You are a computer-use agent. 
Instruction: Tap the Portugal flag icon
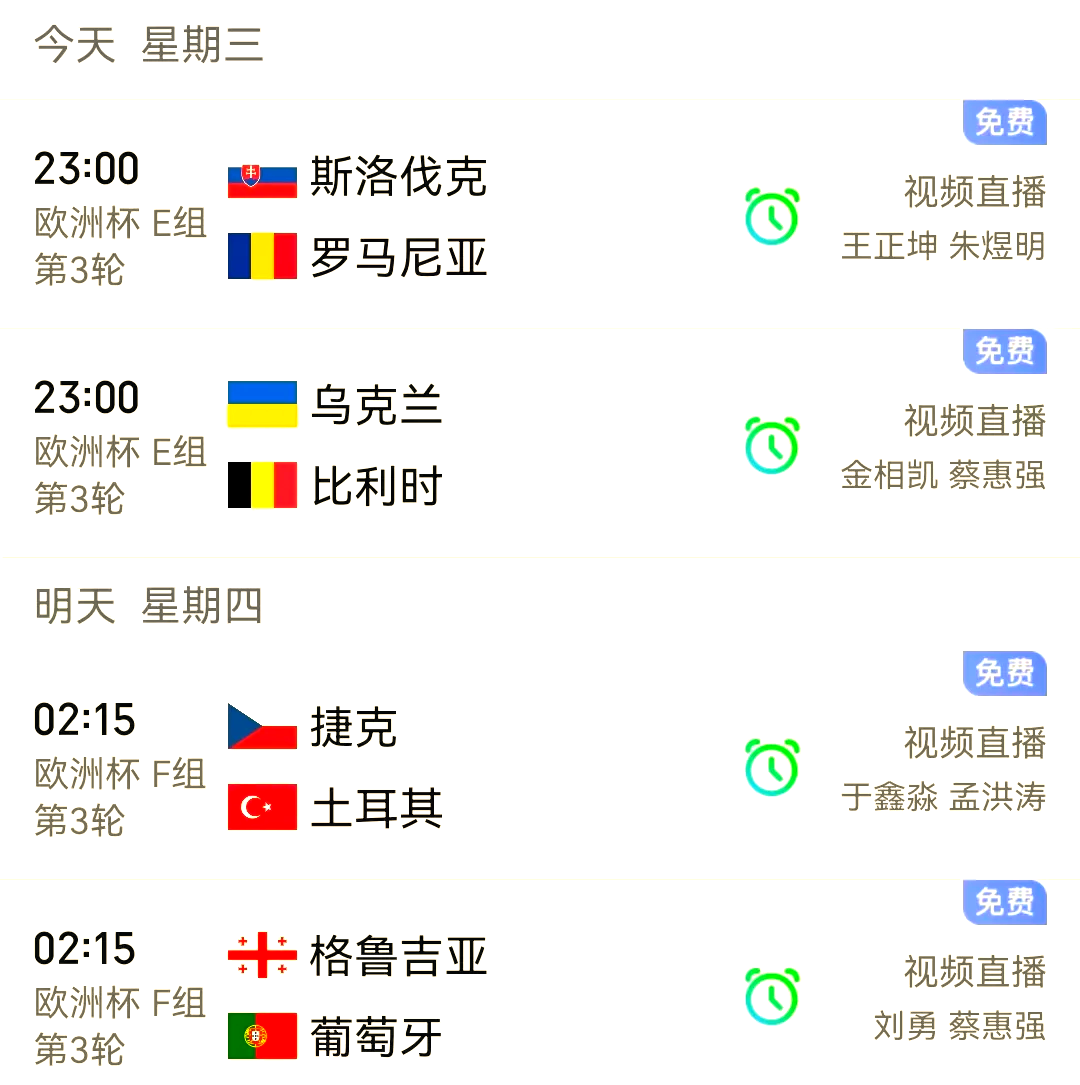coord(260,1036)
